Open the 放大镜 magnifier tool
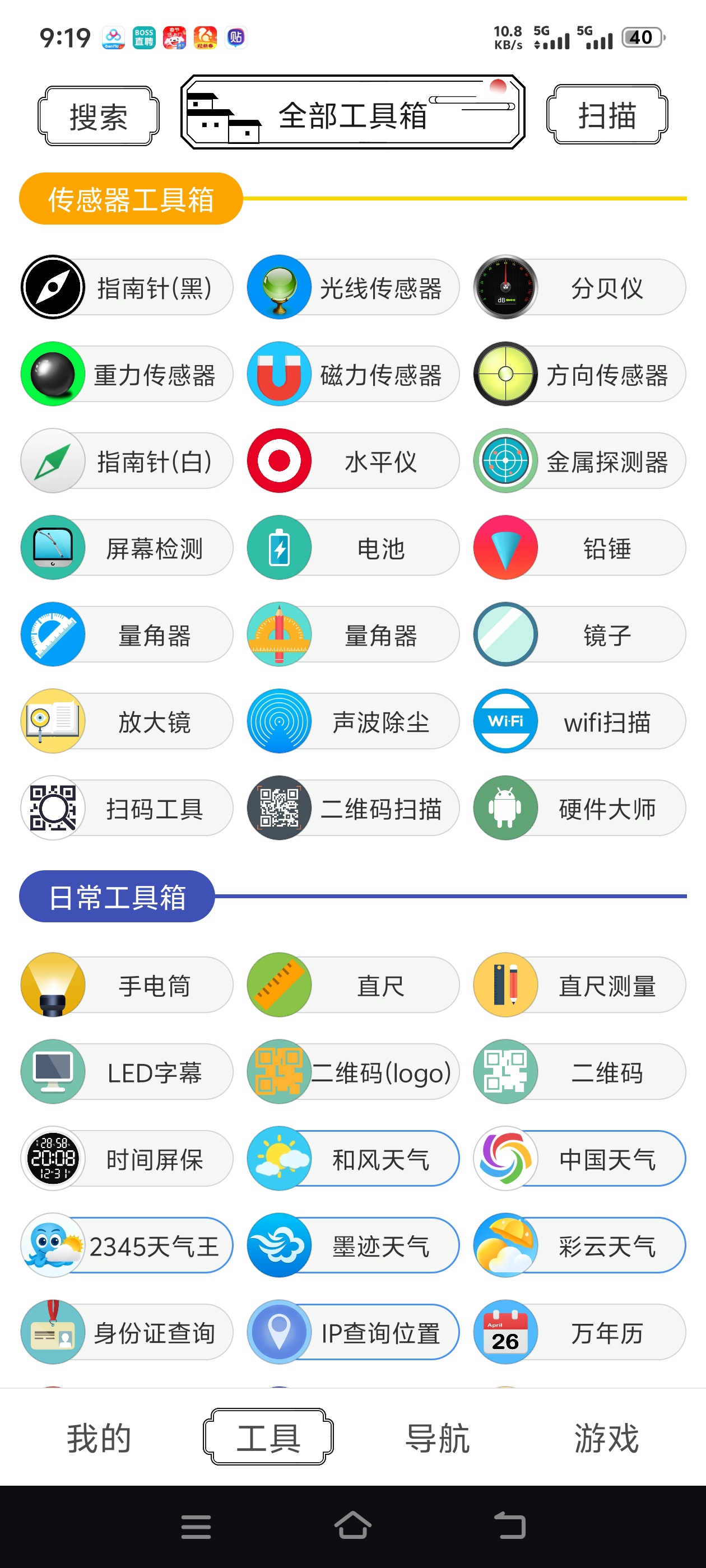706x1568 pixels. [x=125, y=721]
